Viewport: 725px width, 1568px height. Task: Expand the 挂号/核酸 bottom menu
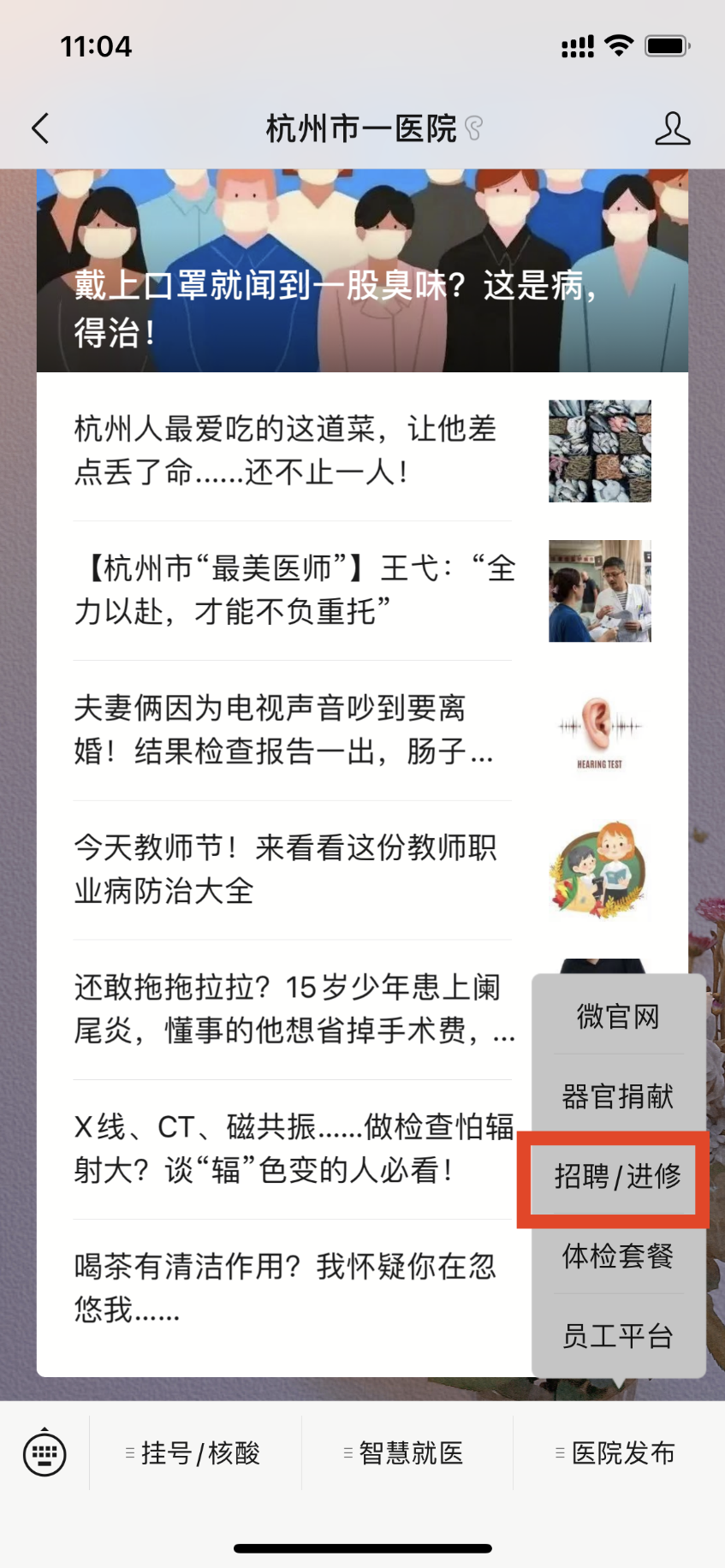[195, 1452]
